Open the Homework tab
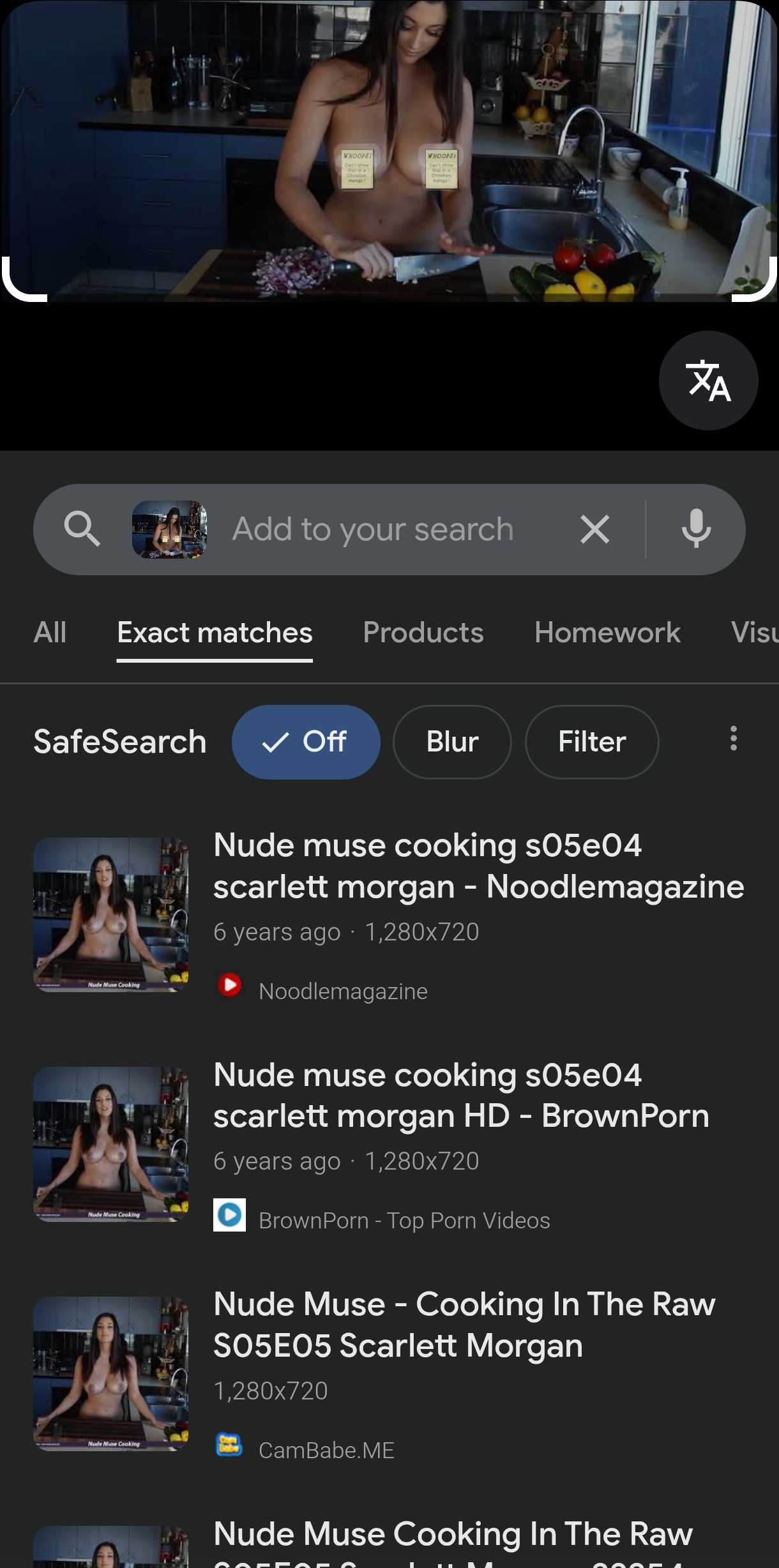This screenshot has width=779, height=1568. pos(607,633)
